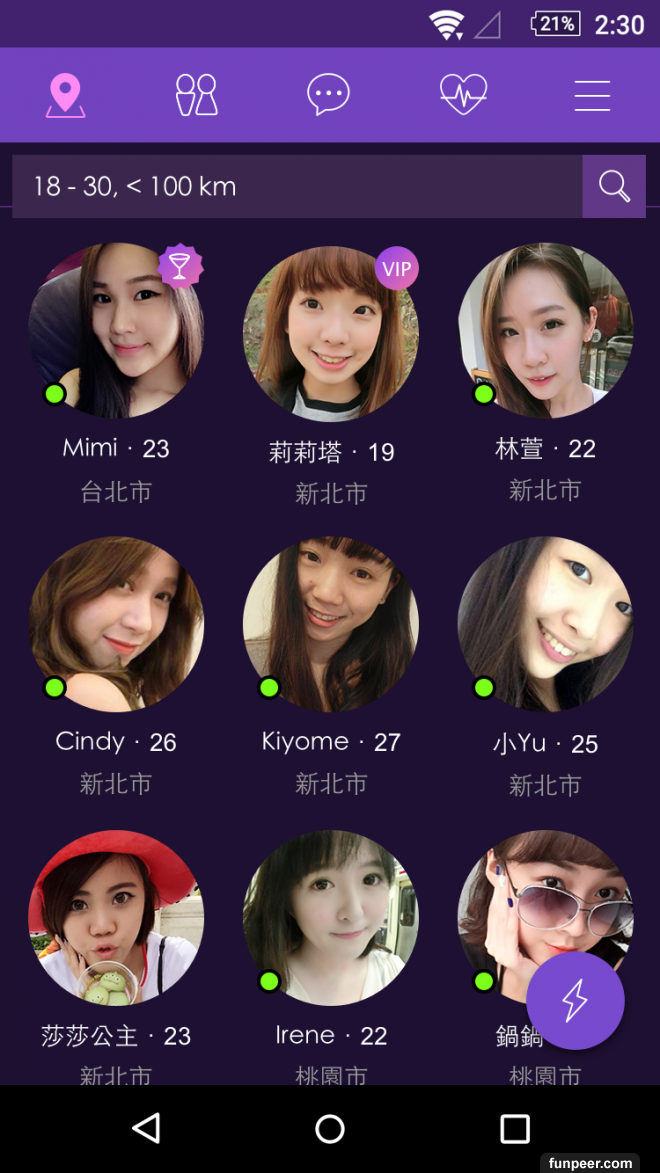Go back using the system back button
660x1173 pixels.
point(146,1129)
